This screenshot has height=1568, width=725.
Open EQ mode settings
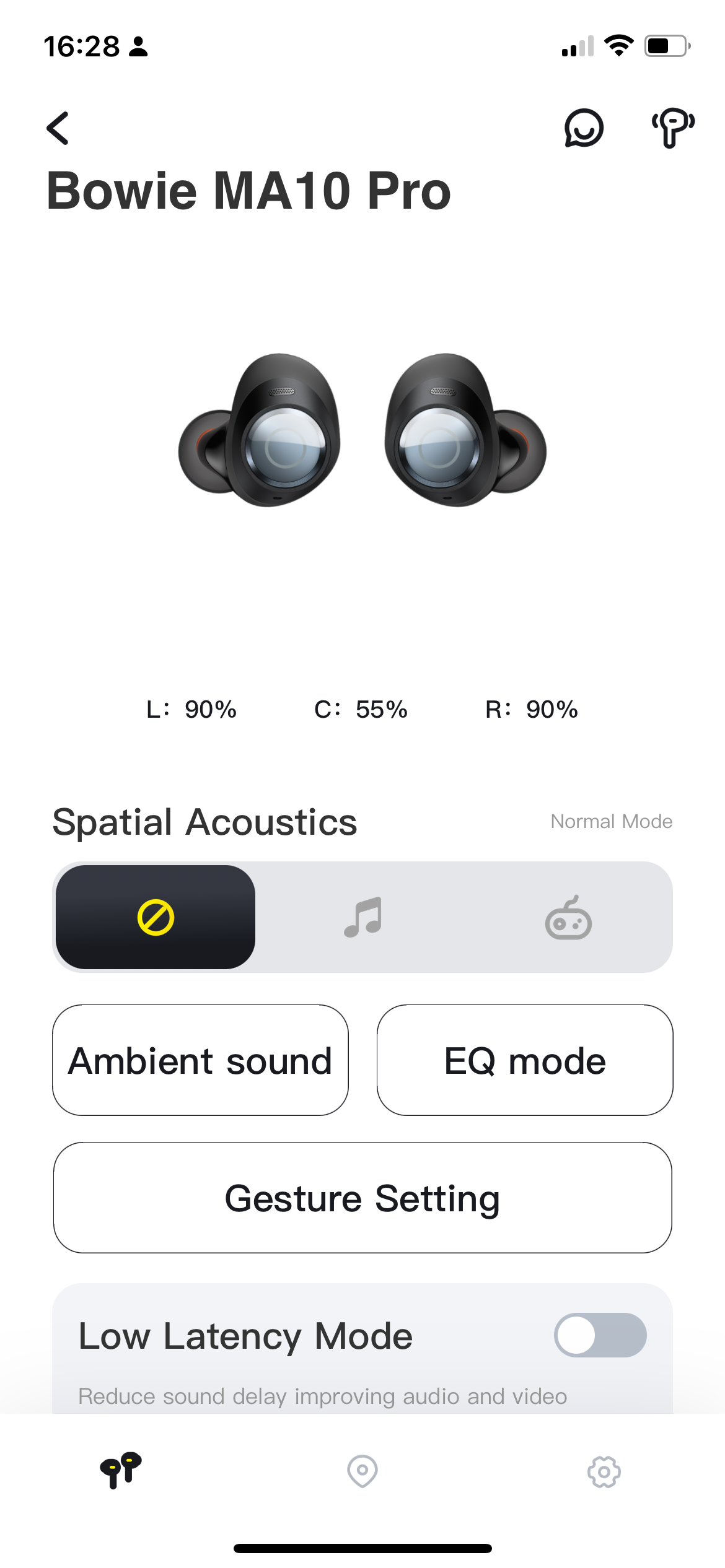(x=525, y=1060)
